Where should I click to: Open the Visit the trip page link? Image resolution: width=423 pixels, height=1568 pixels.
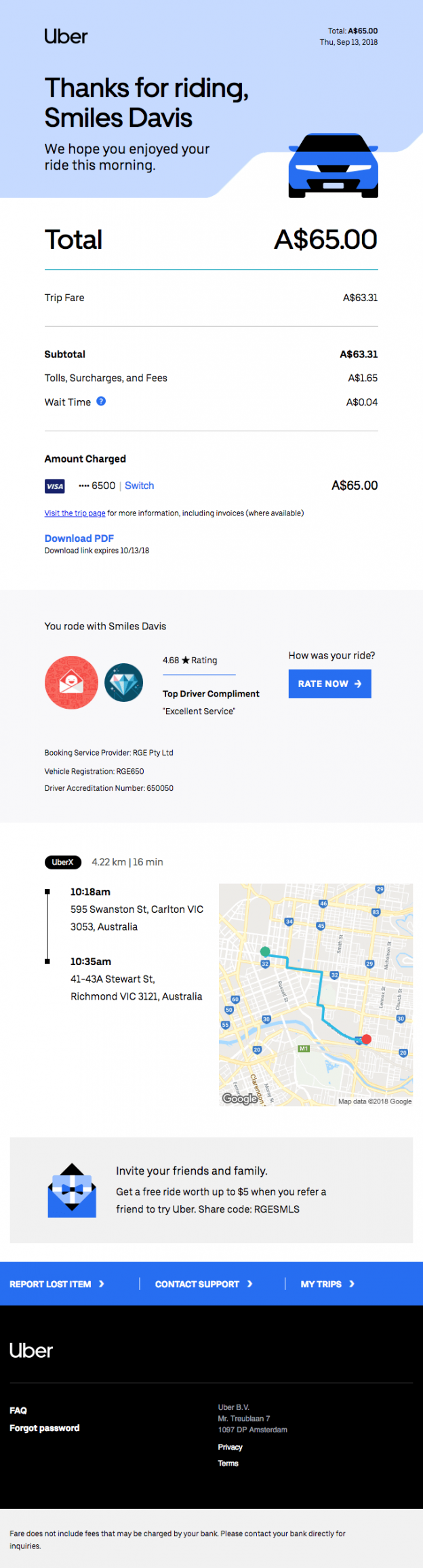(75, 513)
